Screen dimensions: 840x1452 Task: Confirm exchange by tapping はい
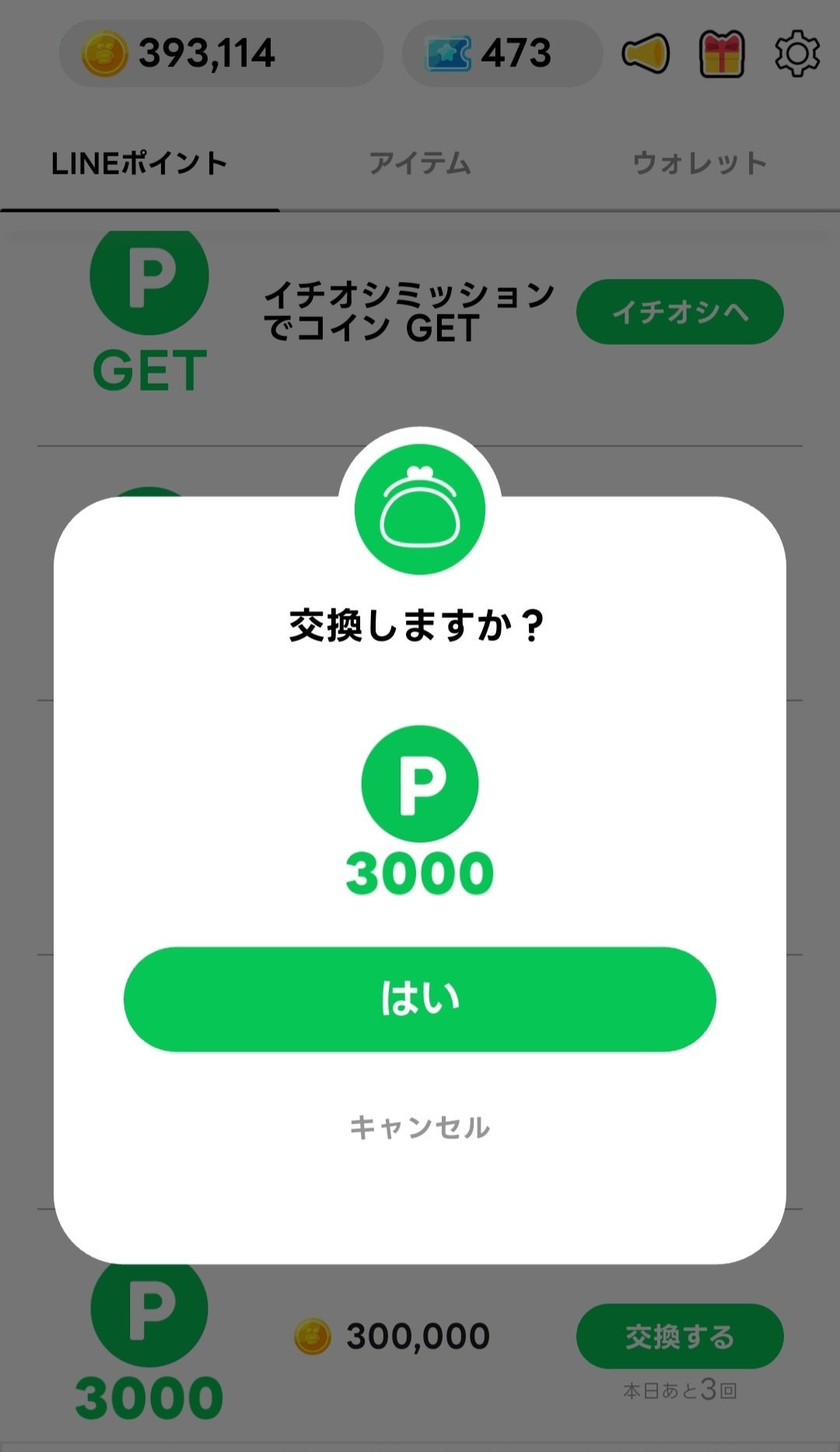click(419, 1000)
